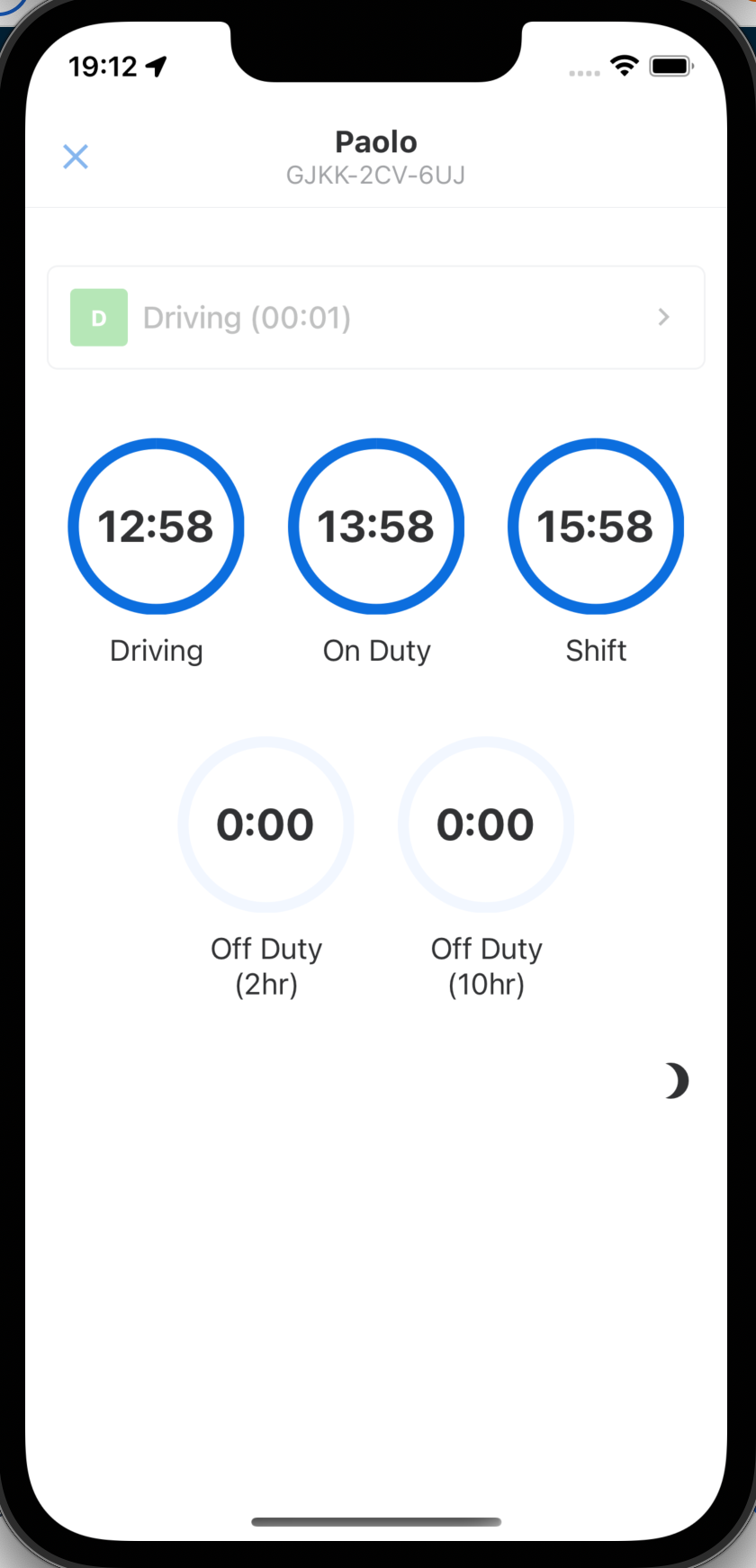Select the Shift 15:58 timer circle
The image size is (756, 1568).
coord(596,527)
